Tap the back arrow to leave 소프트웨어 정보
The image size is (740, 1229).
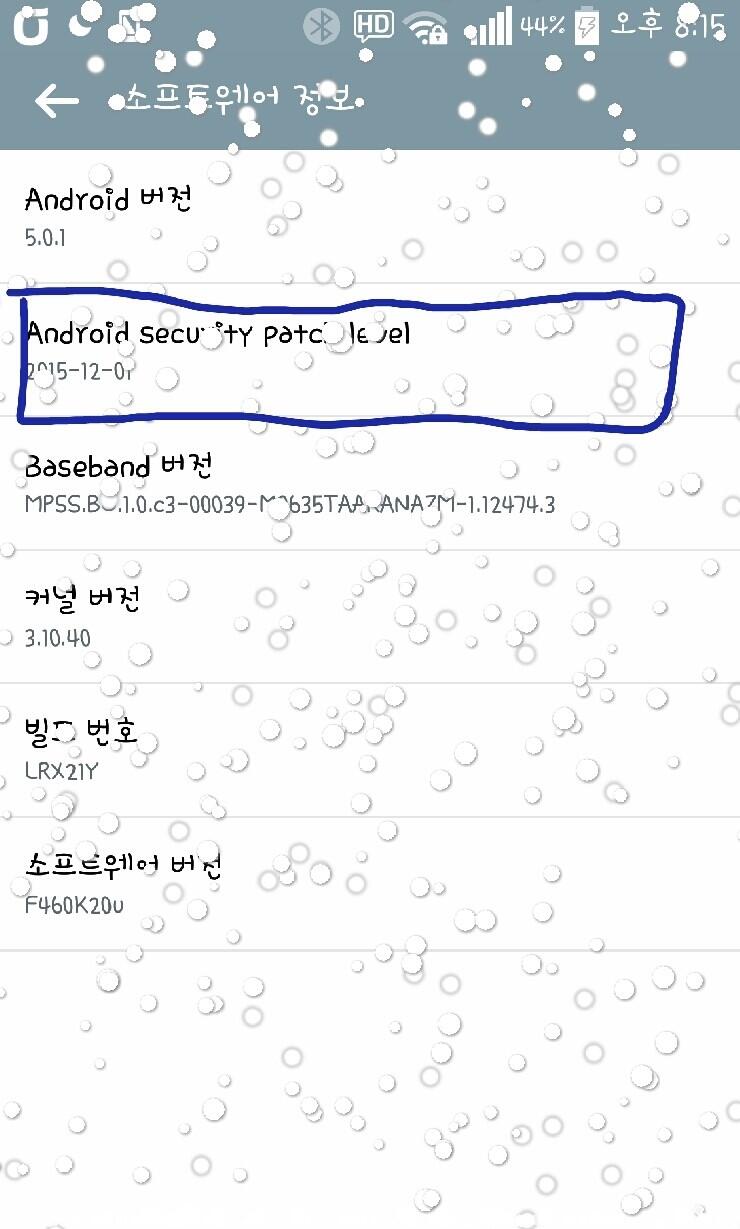(x=52, y=100)
